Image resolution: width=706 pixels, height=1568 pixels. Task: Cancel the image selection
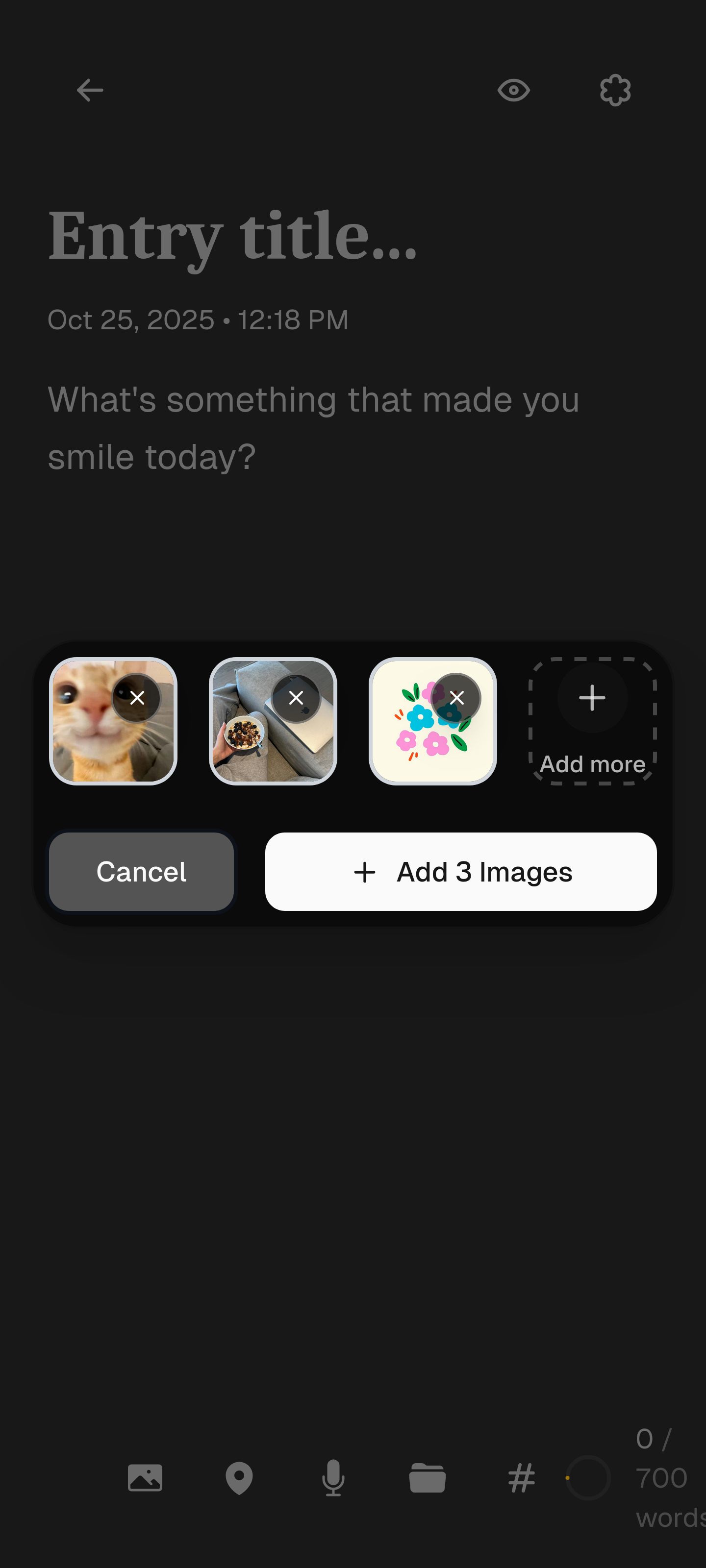pos(141,872)
